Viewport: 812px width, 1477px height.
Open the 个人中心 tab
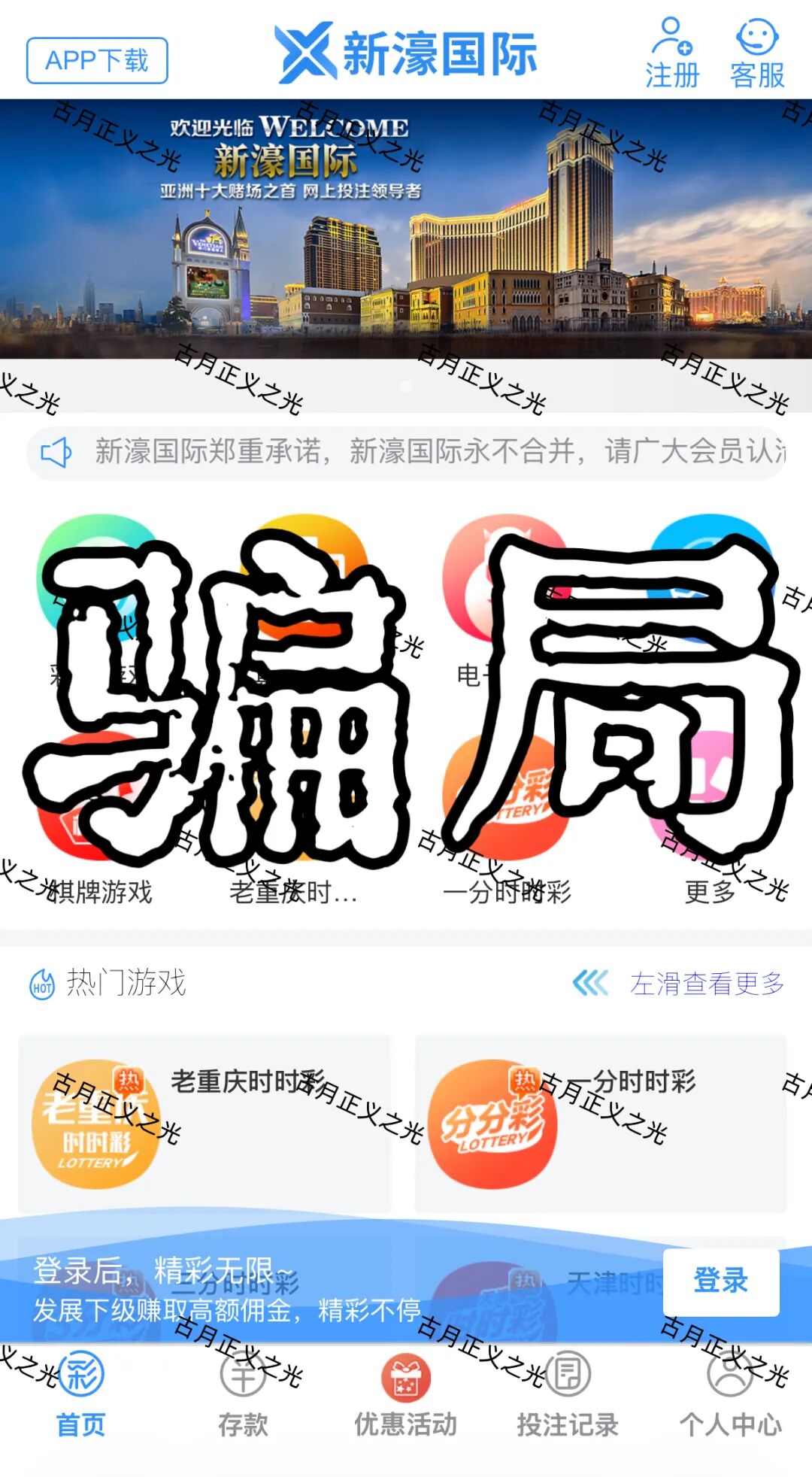(x=730, y=1395)
